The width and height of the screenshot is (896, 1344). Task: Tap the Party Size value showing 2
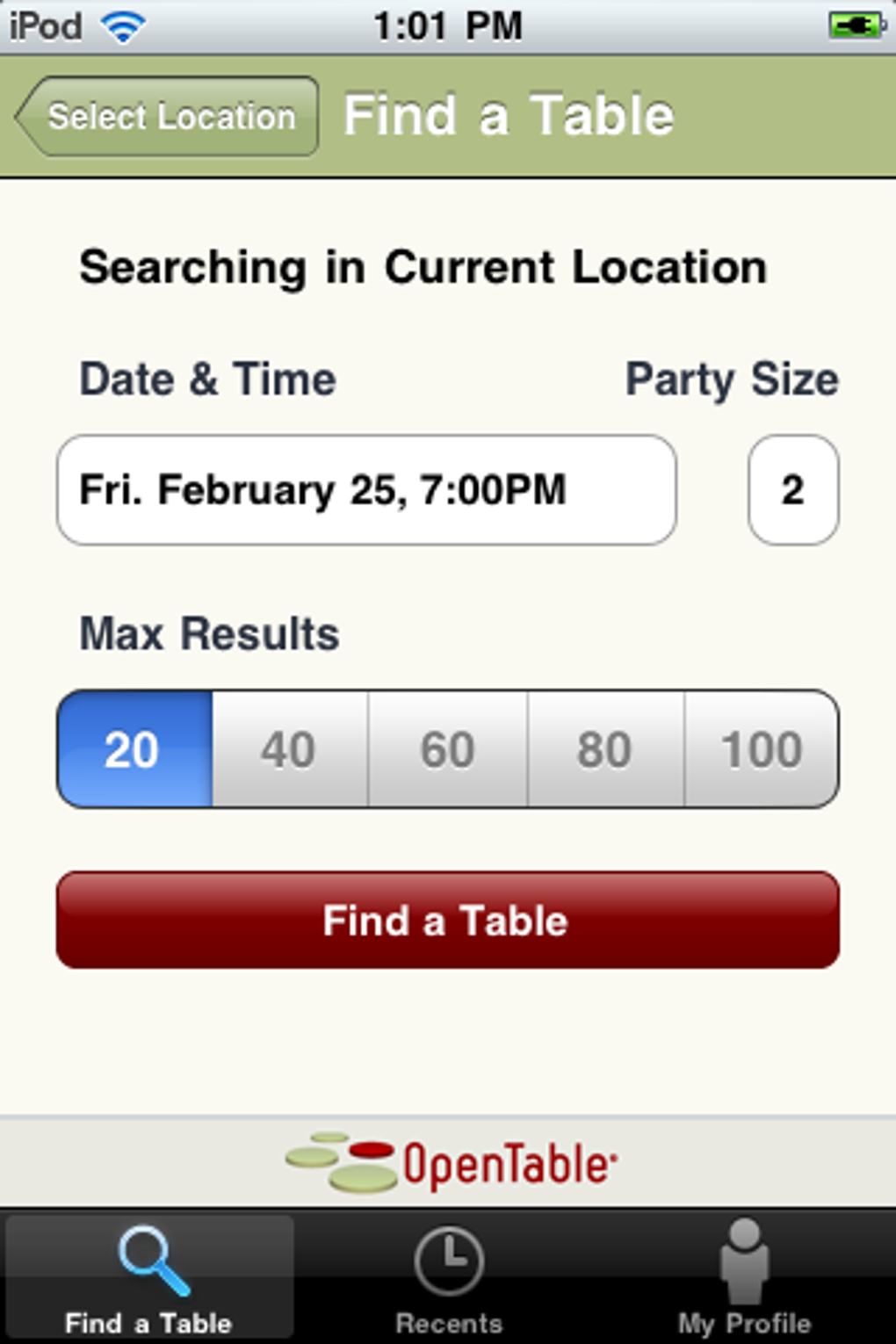pos(792,489)
